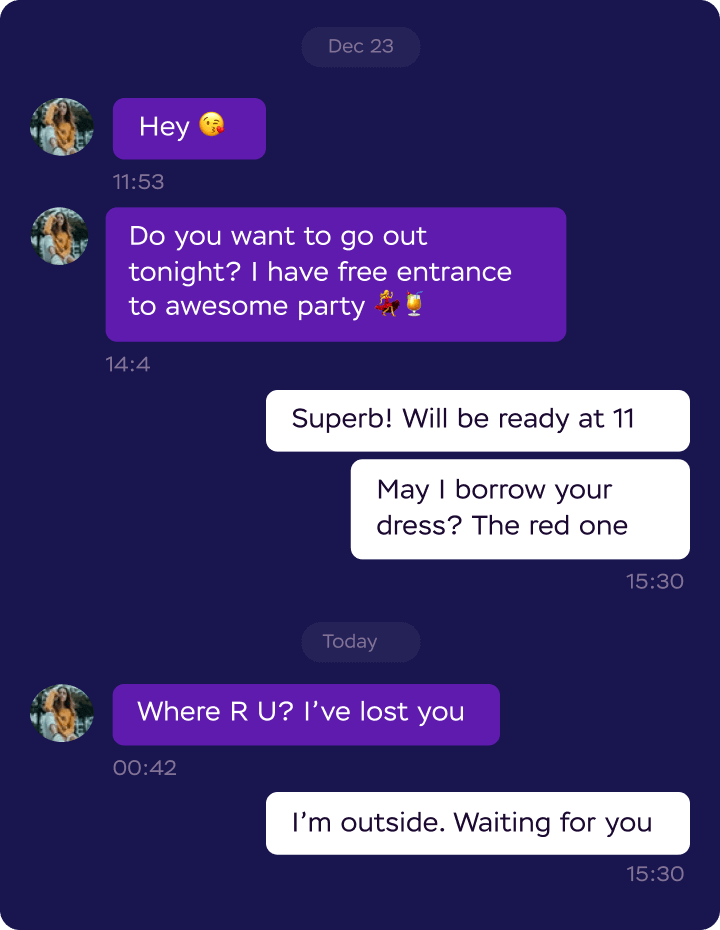The width and height of the screenshot is (720, 930).
Task: Tap the avatar next to the party invitation message
Action: pyautogui.click(x=62, y=237)
